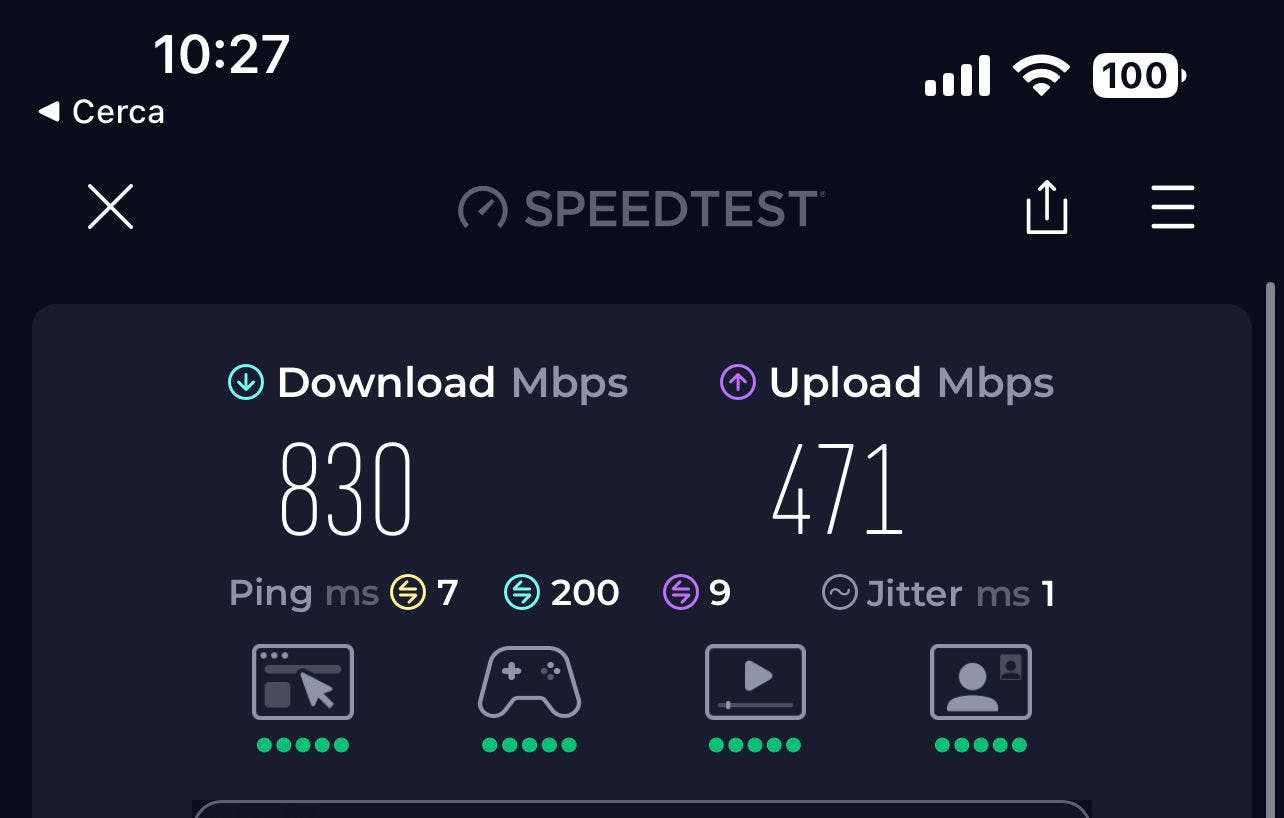View online gaming experience rating
The image size is (1284, 818).
[529, 683]
